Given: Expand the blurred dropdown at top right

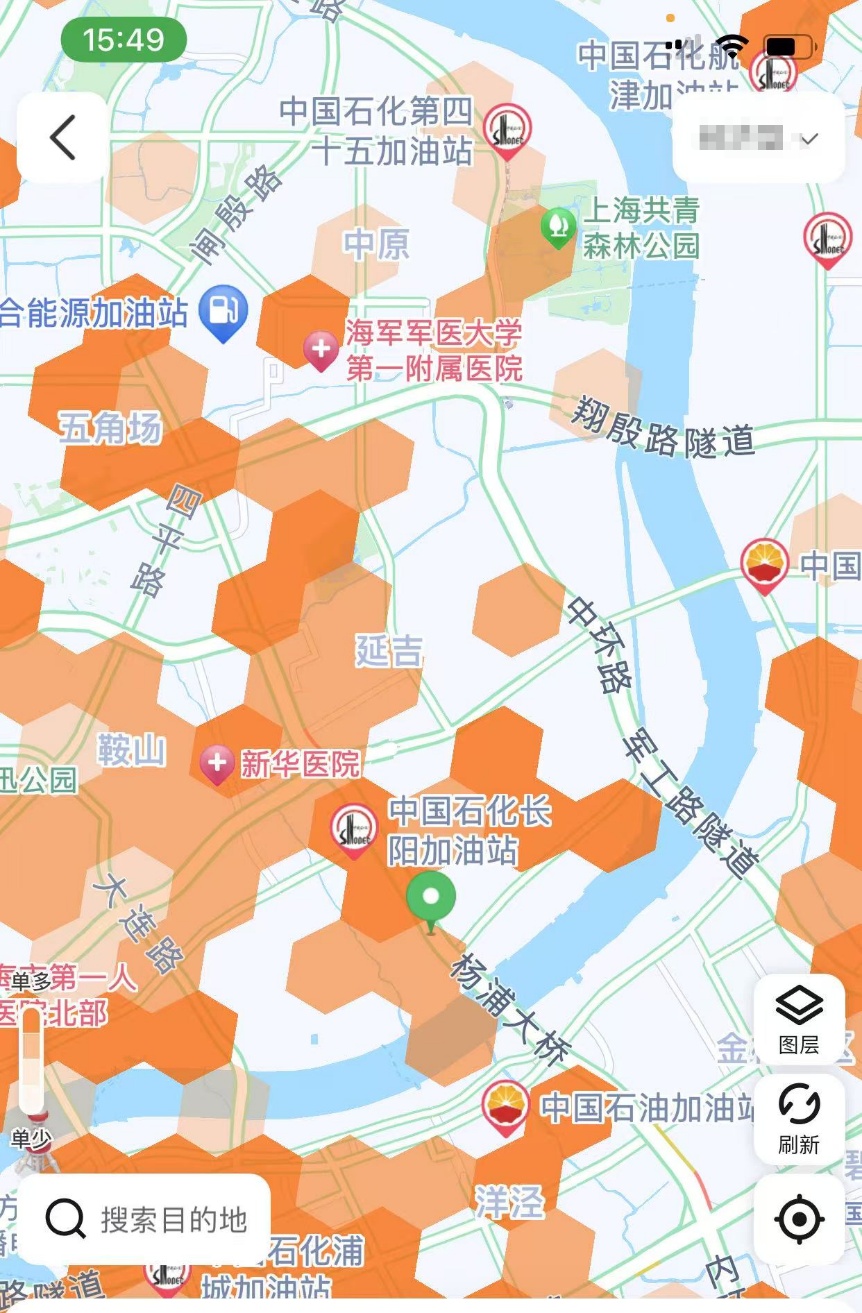Looking at the screenshot, I should point(758,138).
